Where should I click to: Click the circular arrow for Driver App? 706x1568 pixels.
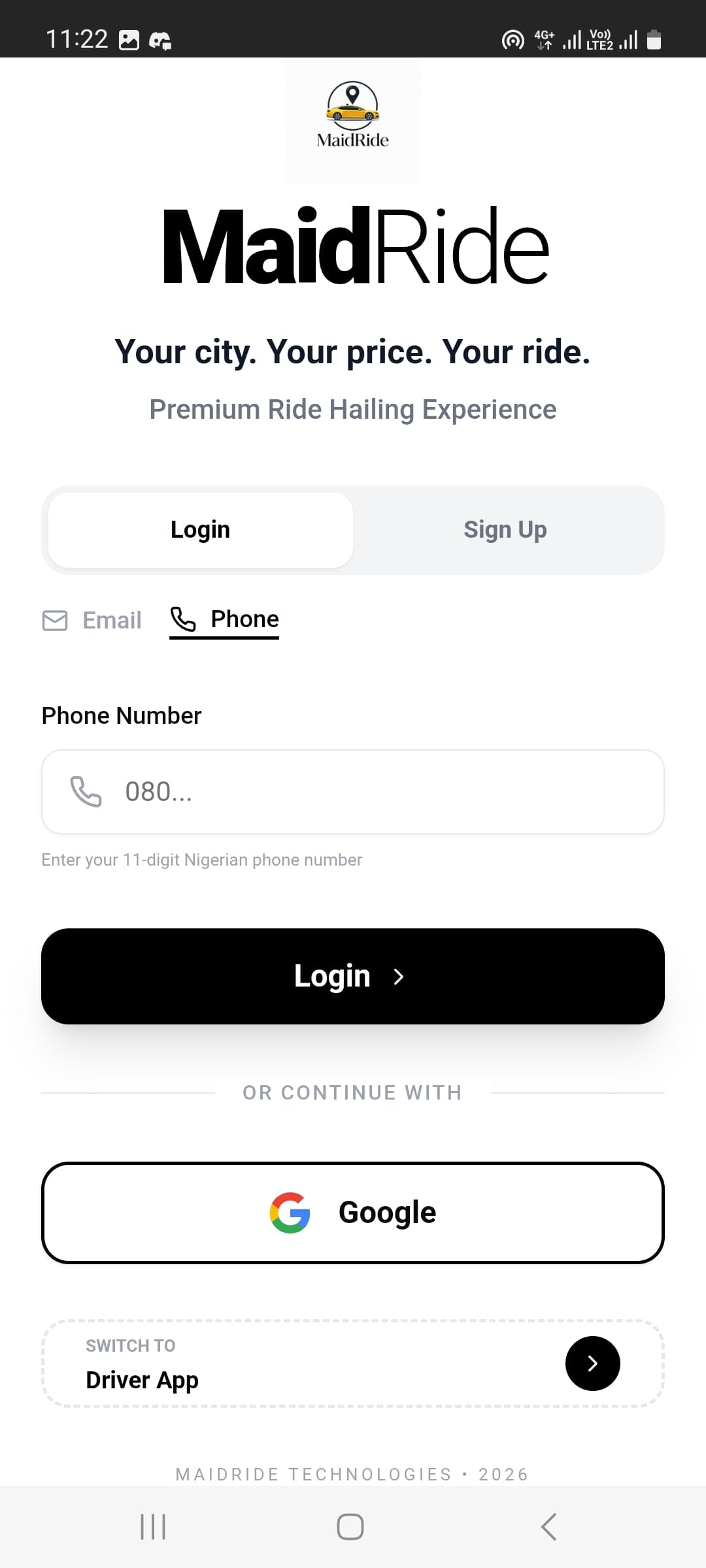[592, 1364]
